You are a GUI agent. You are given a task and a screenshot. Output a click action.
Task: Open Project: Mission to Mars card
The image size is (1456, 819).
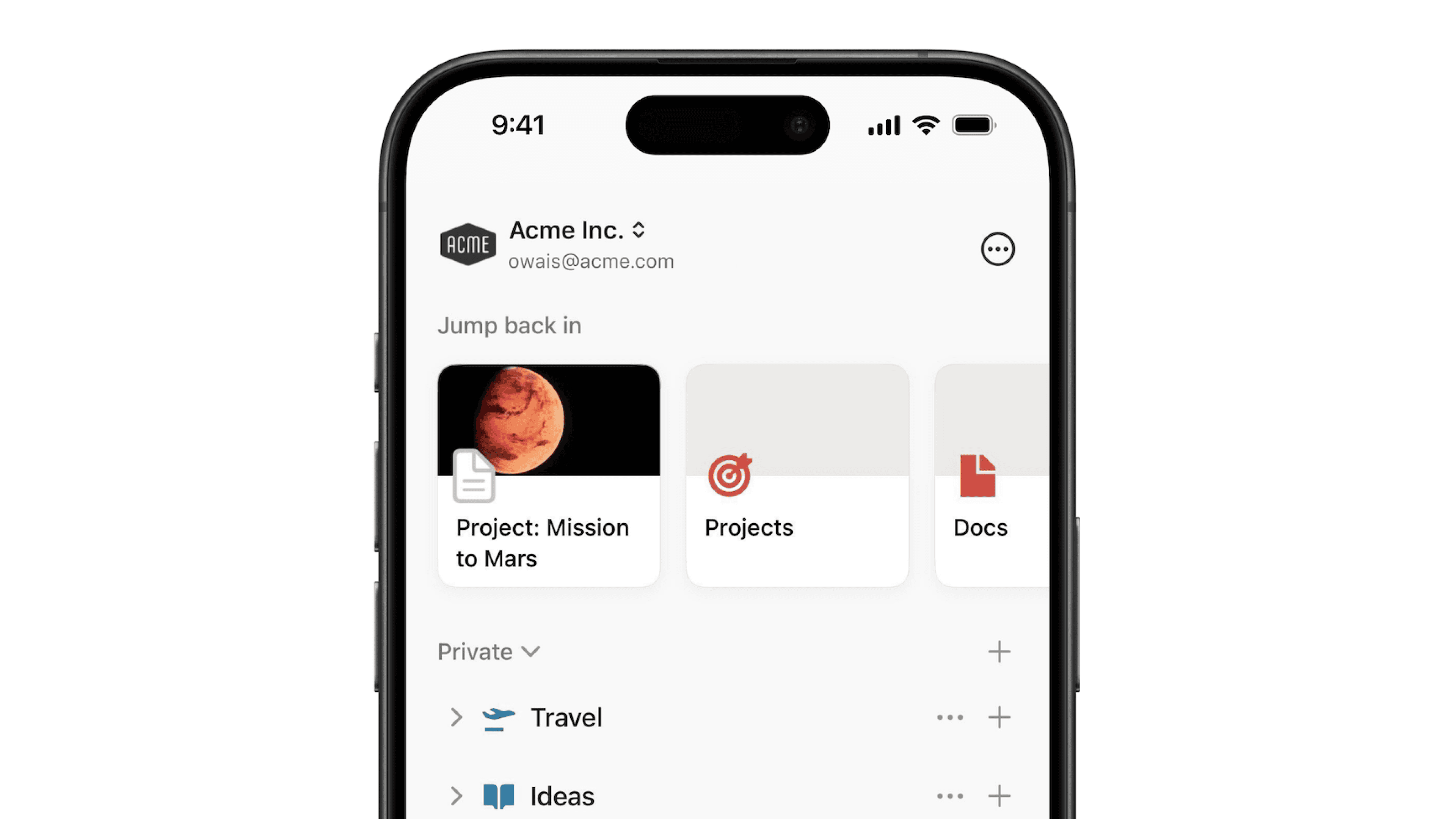click(x=548, y=475)
